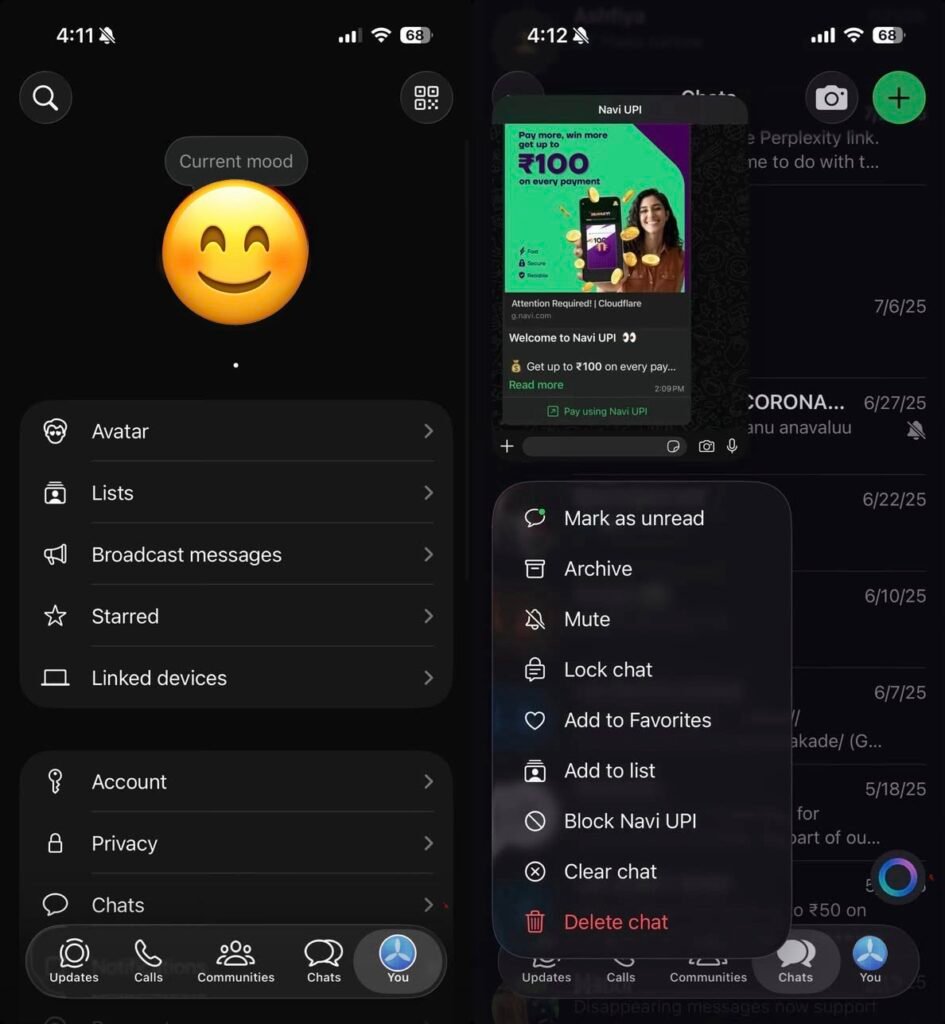Open the Account settings

coord(236,782)
